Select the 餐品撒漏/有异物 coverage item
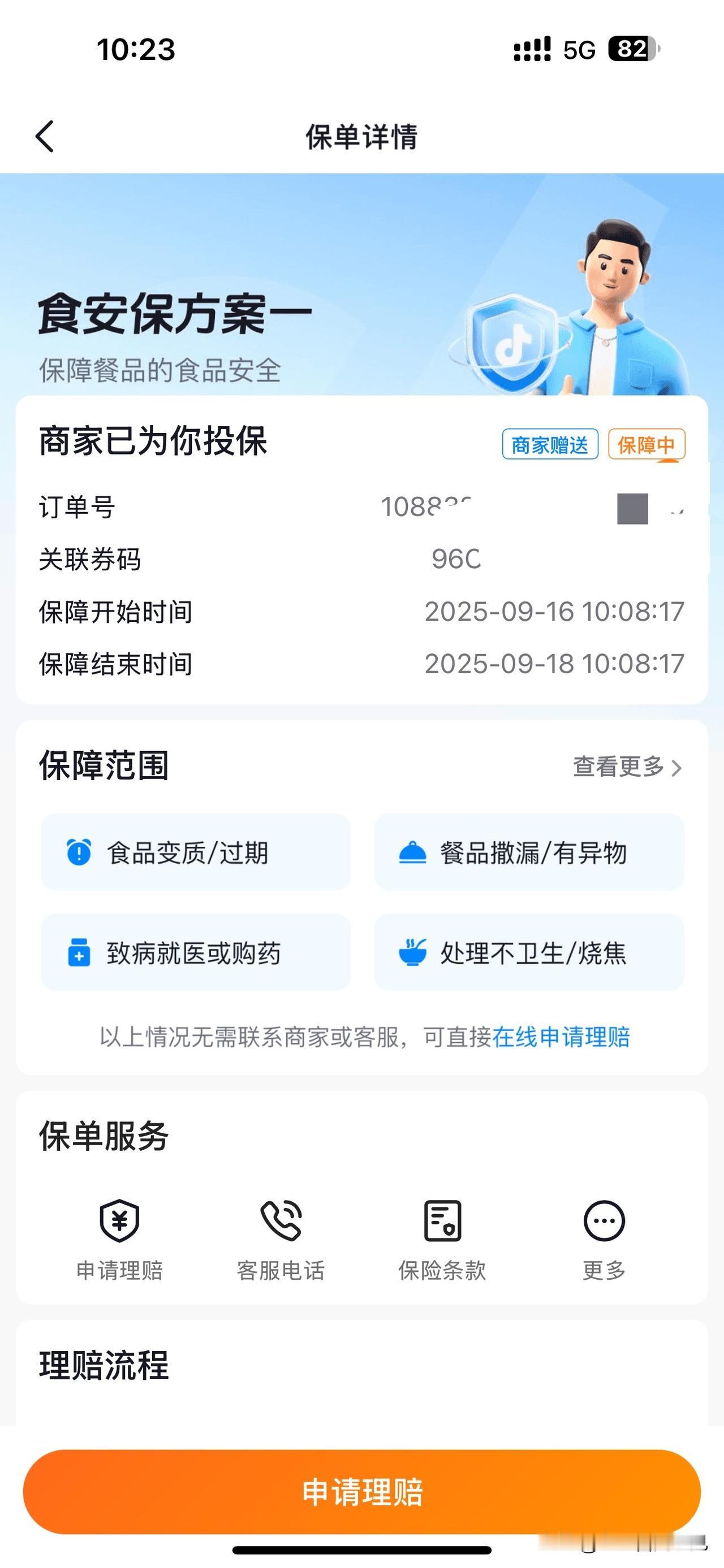724x1568 pixels. pyautogui.click(x=529, y=852)
